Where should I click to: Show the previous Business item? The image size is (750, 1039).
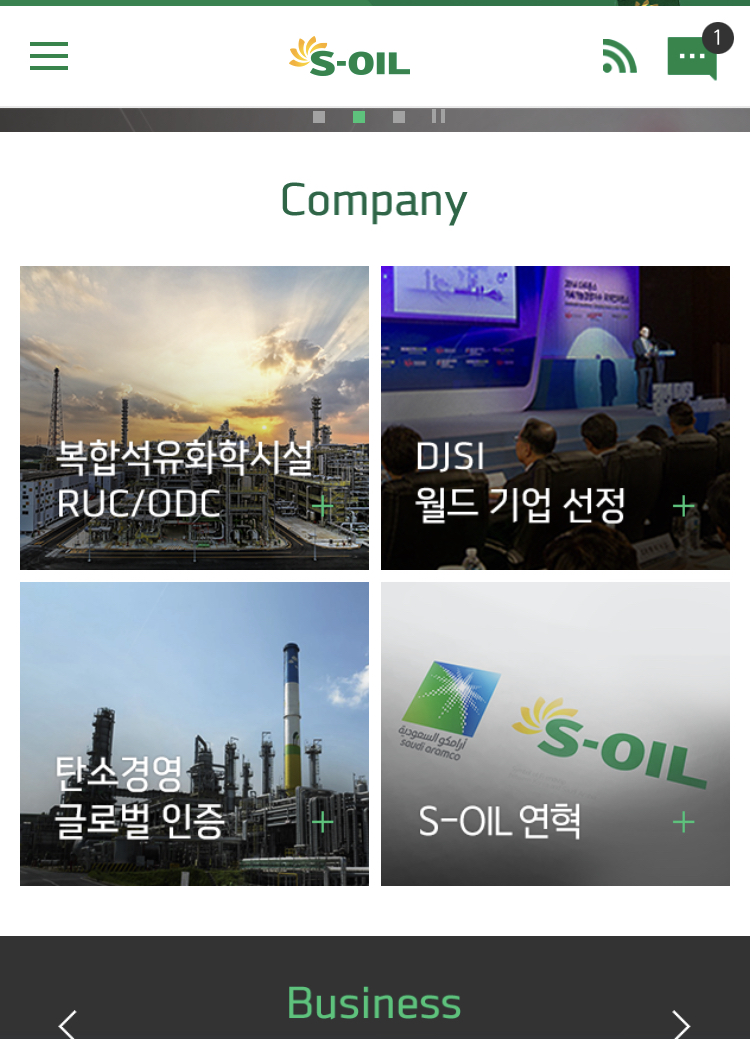(x=67, y=1024)
